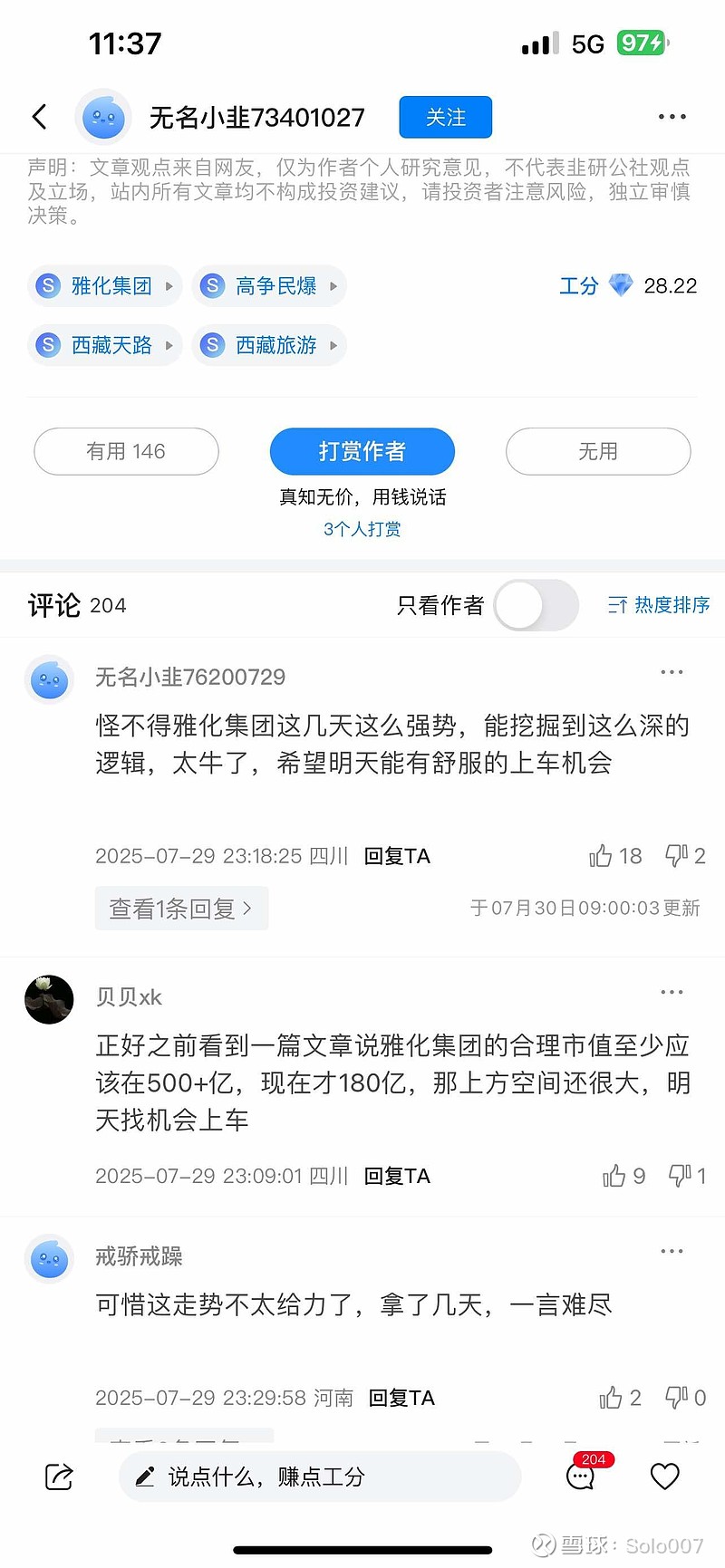
Task: Like 无名小韭76200729's comment
Action: pyautogui.click(x=615, y=856)
